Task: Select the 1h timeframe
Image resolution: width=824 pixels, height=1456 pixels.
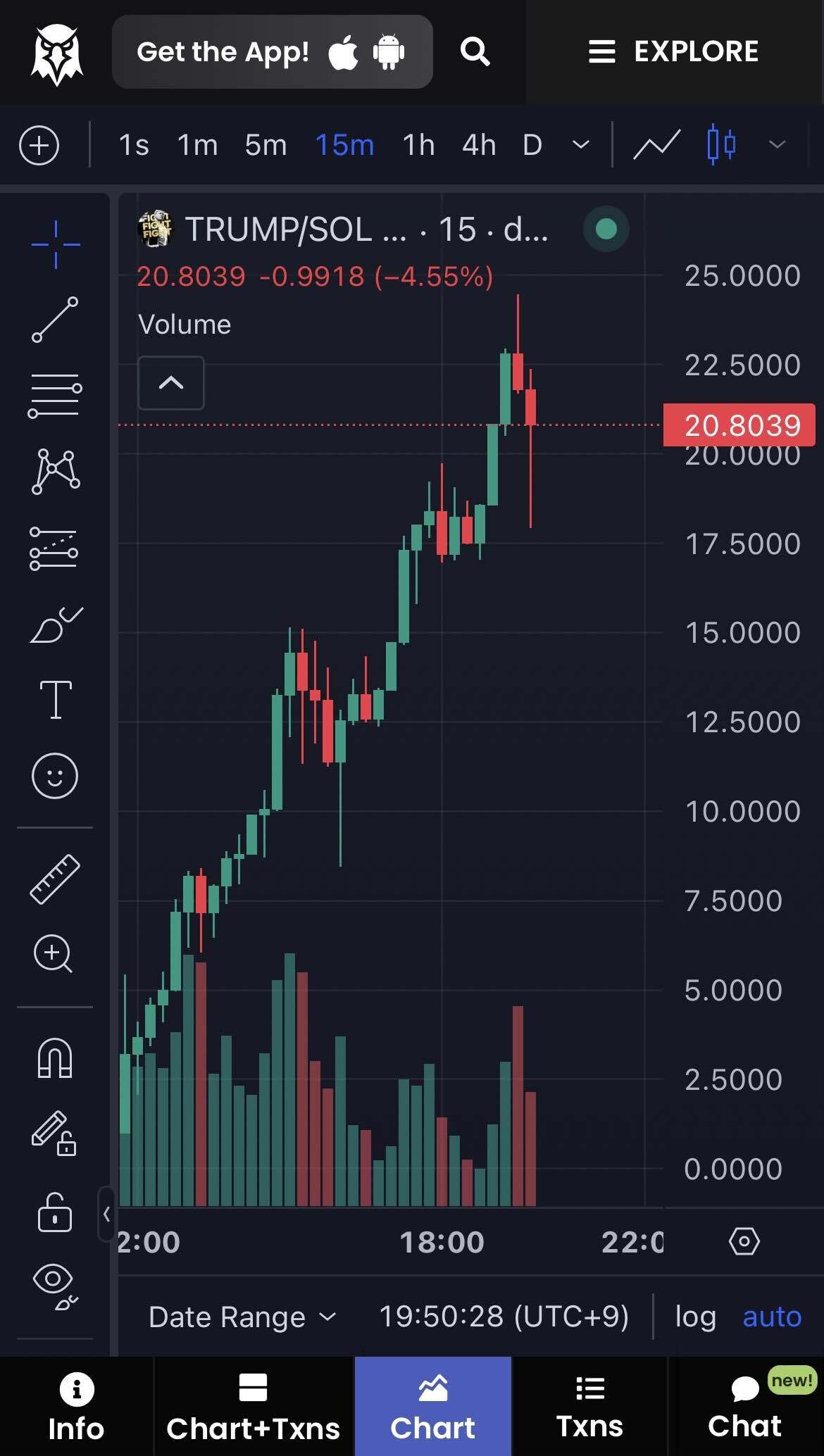Action: tap(418, 145)
